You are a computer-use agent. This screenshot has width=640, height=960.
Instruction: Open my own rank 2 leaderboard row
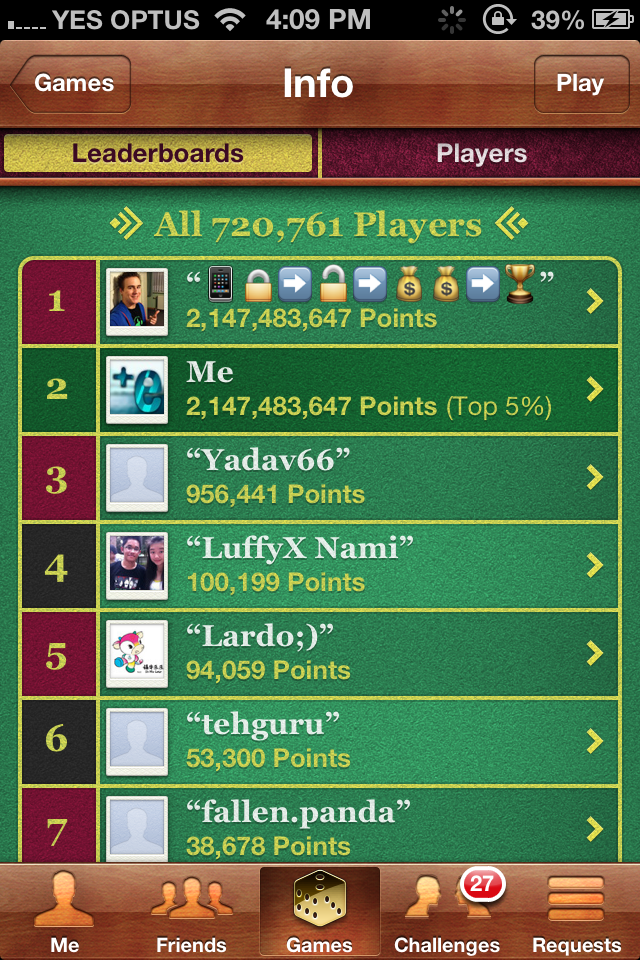[360, 389]
